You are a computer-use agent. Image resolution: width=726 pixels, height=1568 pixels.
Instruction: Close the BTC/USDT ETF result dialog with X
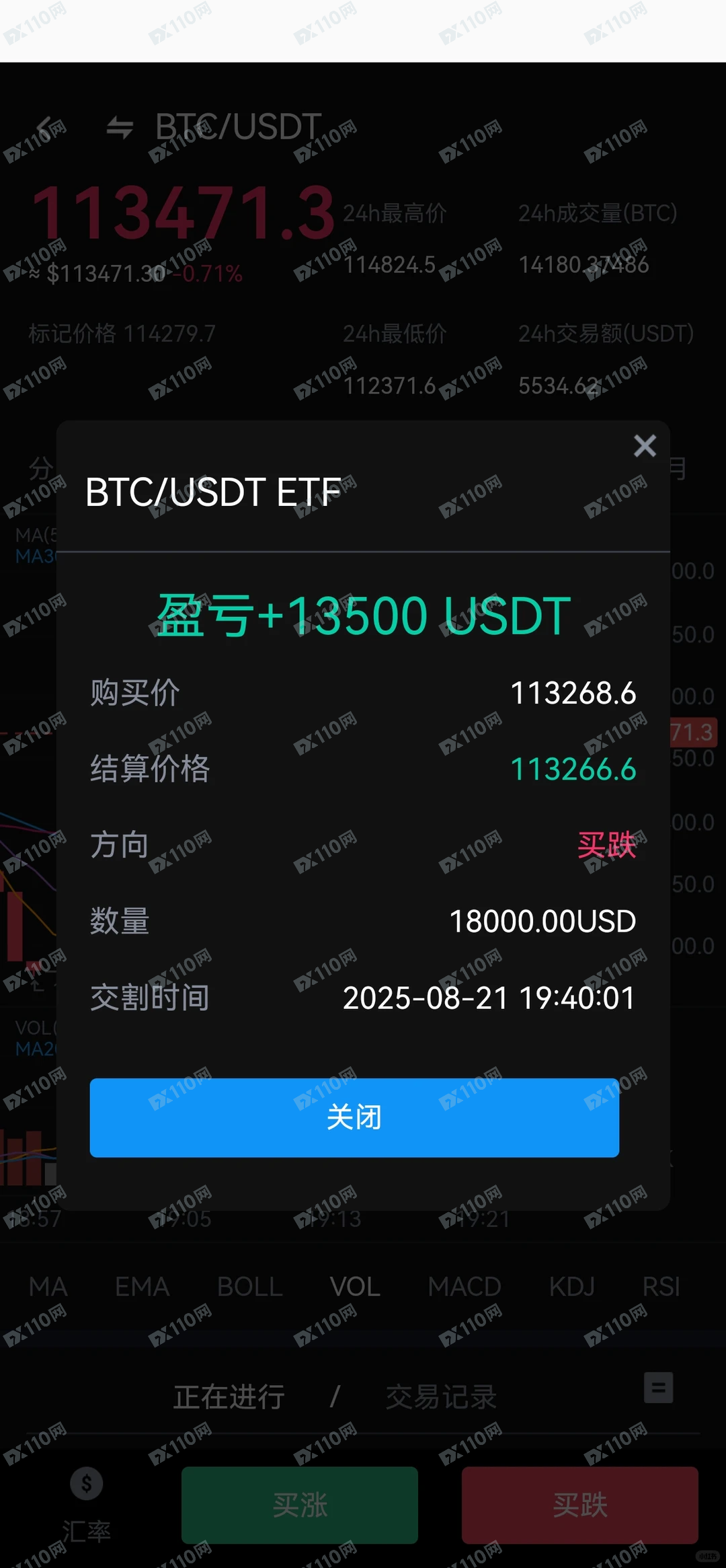coord(645,445)
